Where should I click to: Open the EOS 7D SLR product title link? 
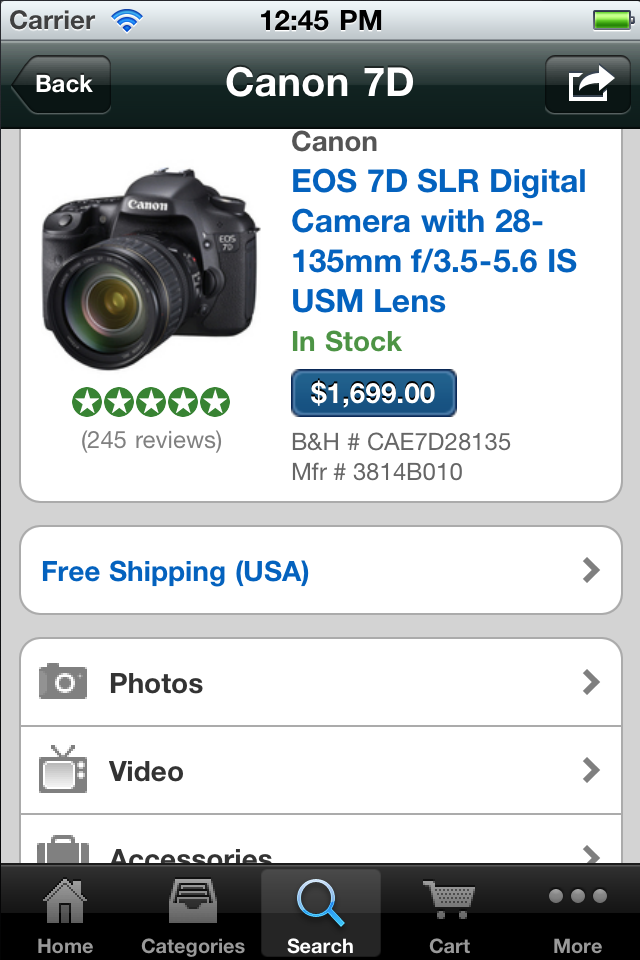(438, 241)
